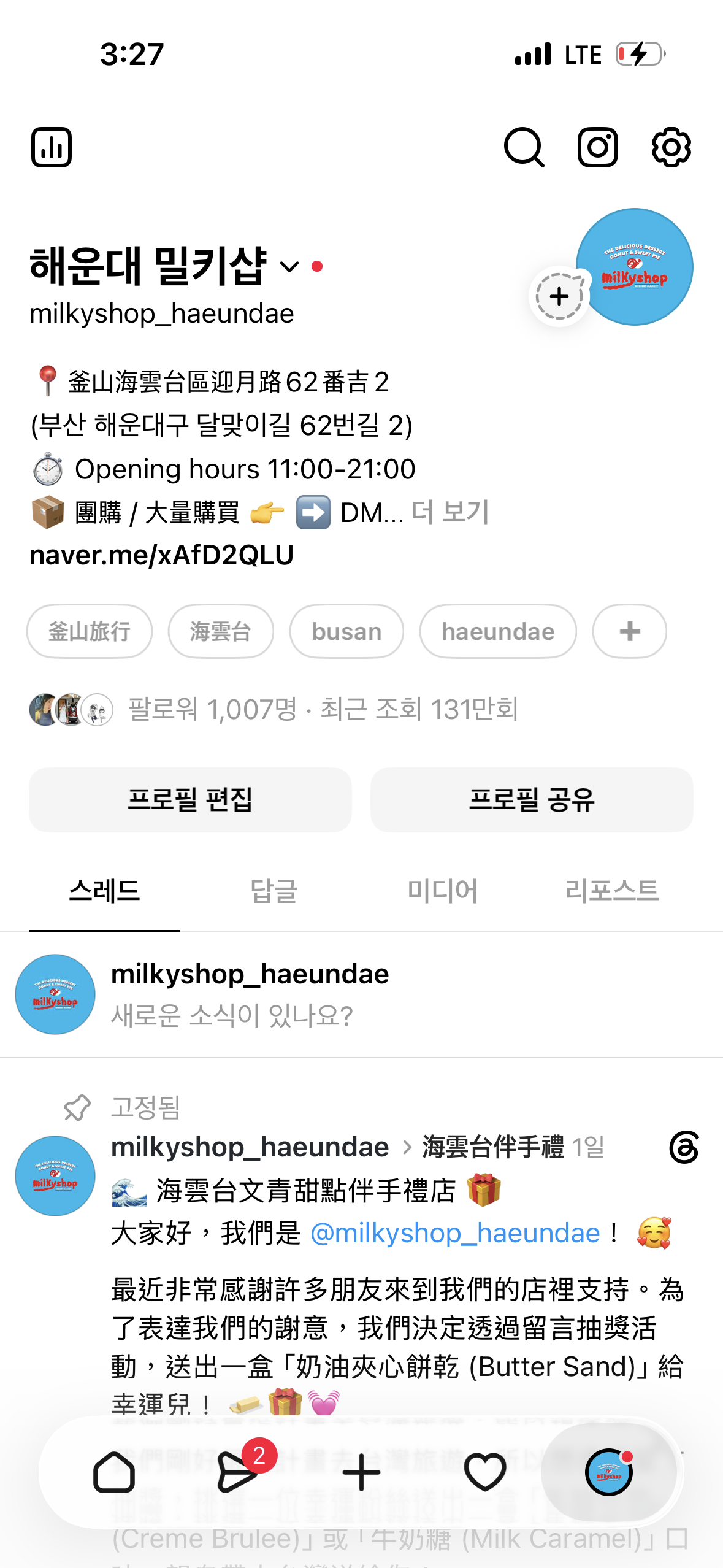Select the busan topic chip

(346, 631)
